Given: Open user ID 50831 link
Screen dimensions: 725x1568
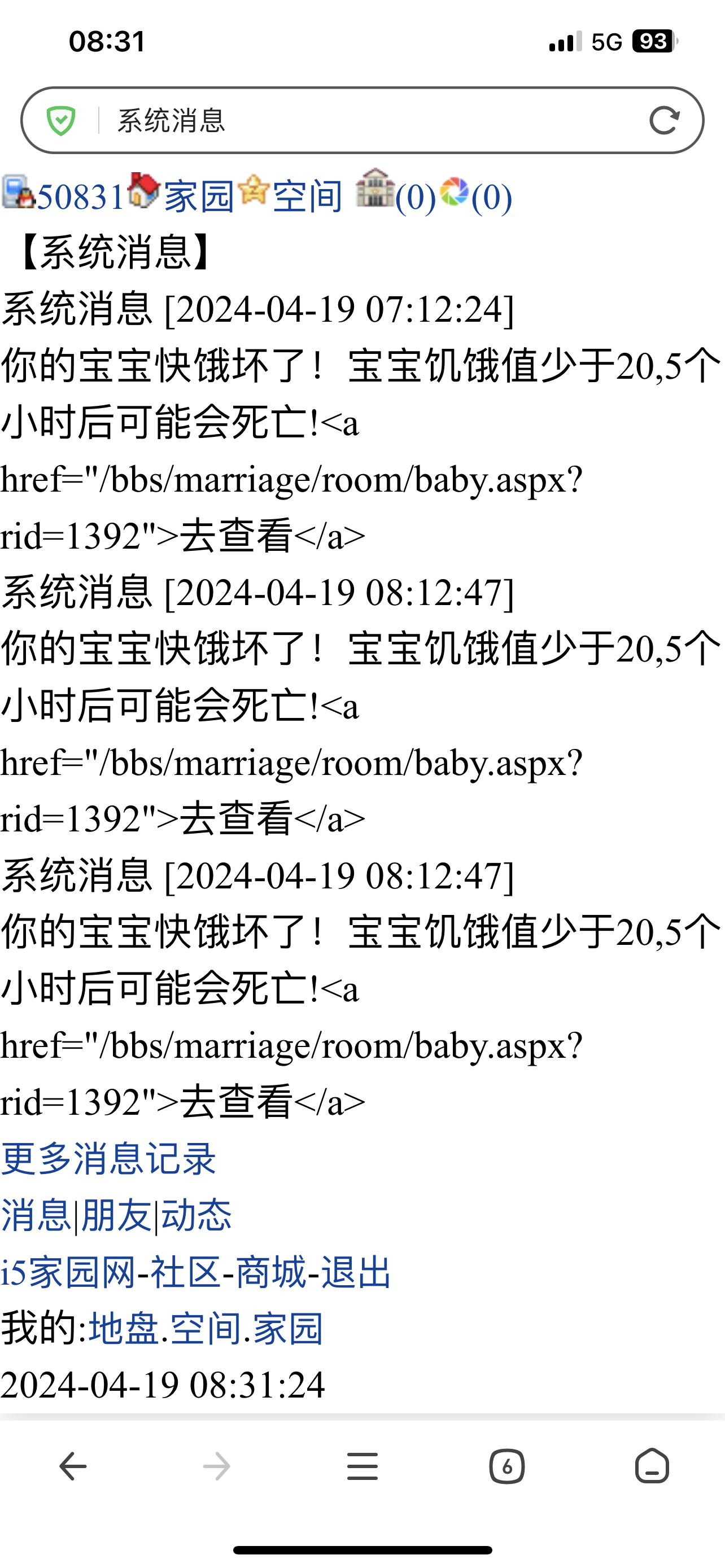Looking at the screenshot, I should [80, 196].
